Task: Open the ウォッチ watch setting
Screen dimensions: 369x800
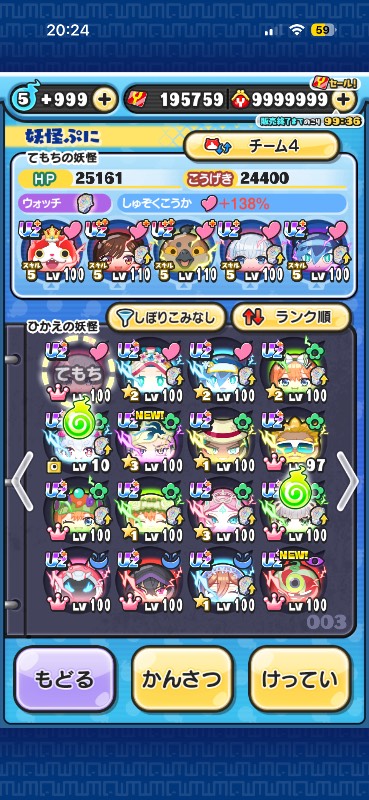Action: point(65,203)
